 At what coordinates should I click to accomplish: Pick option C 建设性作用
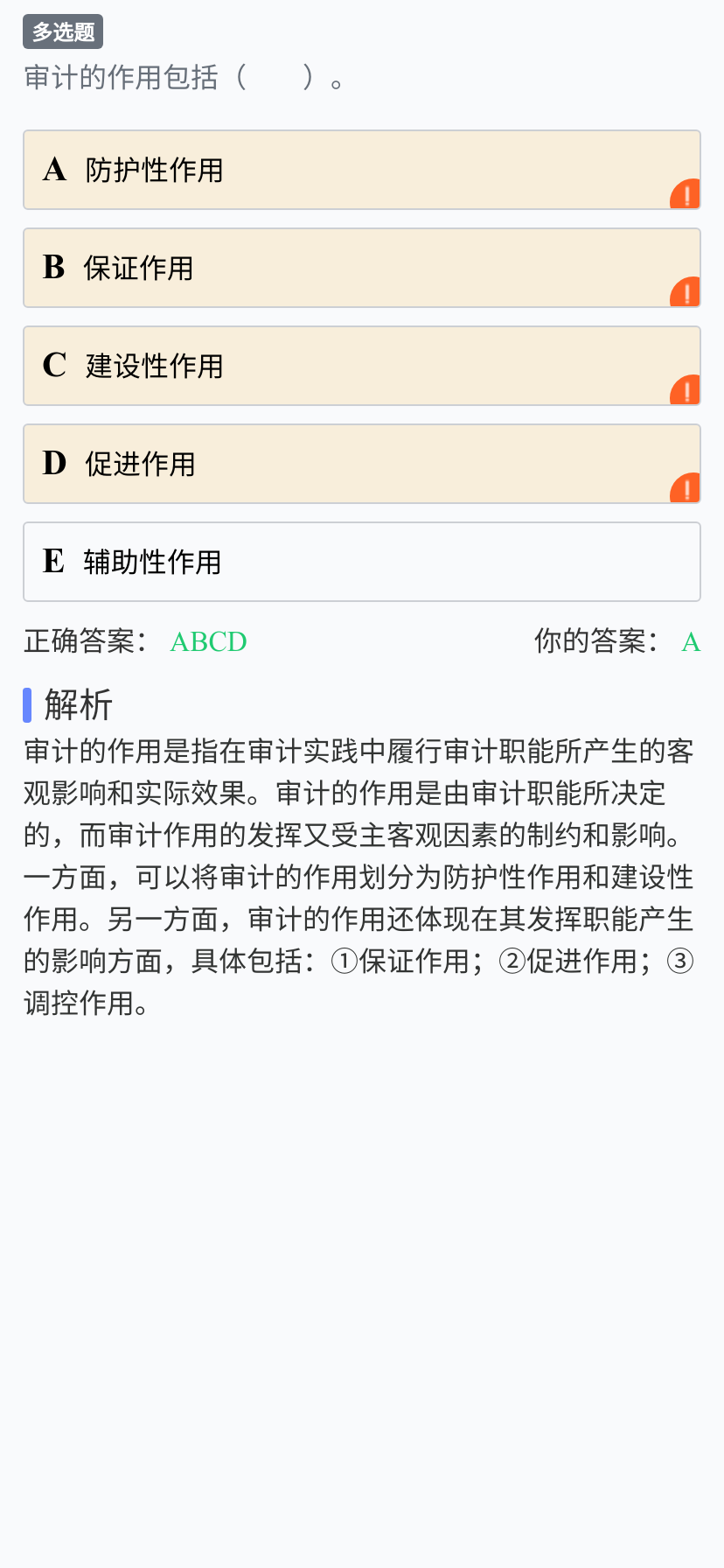coord(361,366)
